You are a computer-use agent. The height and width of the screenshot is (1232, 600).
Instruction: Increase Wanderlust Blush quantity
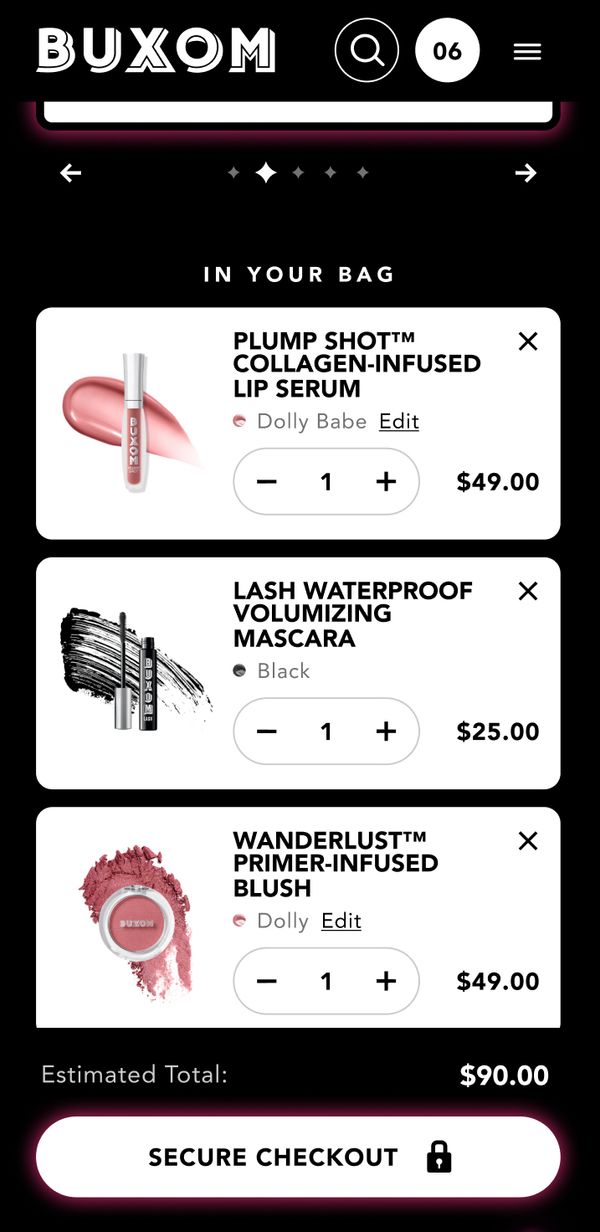coord(386,982)
